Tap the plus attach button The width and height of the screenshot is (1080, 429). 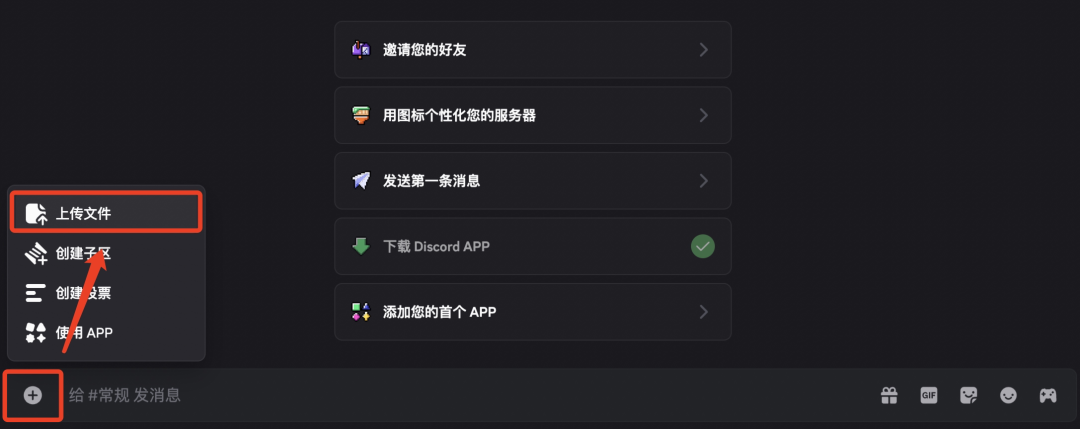coord(33,395)
